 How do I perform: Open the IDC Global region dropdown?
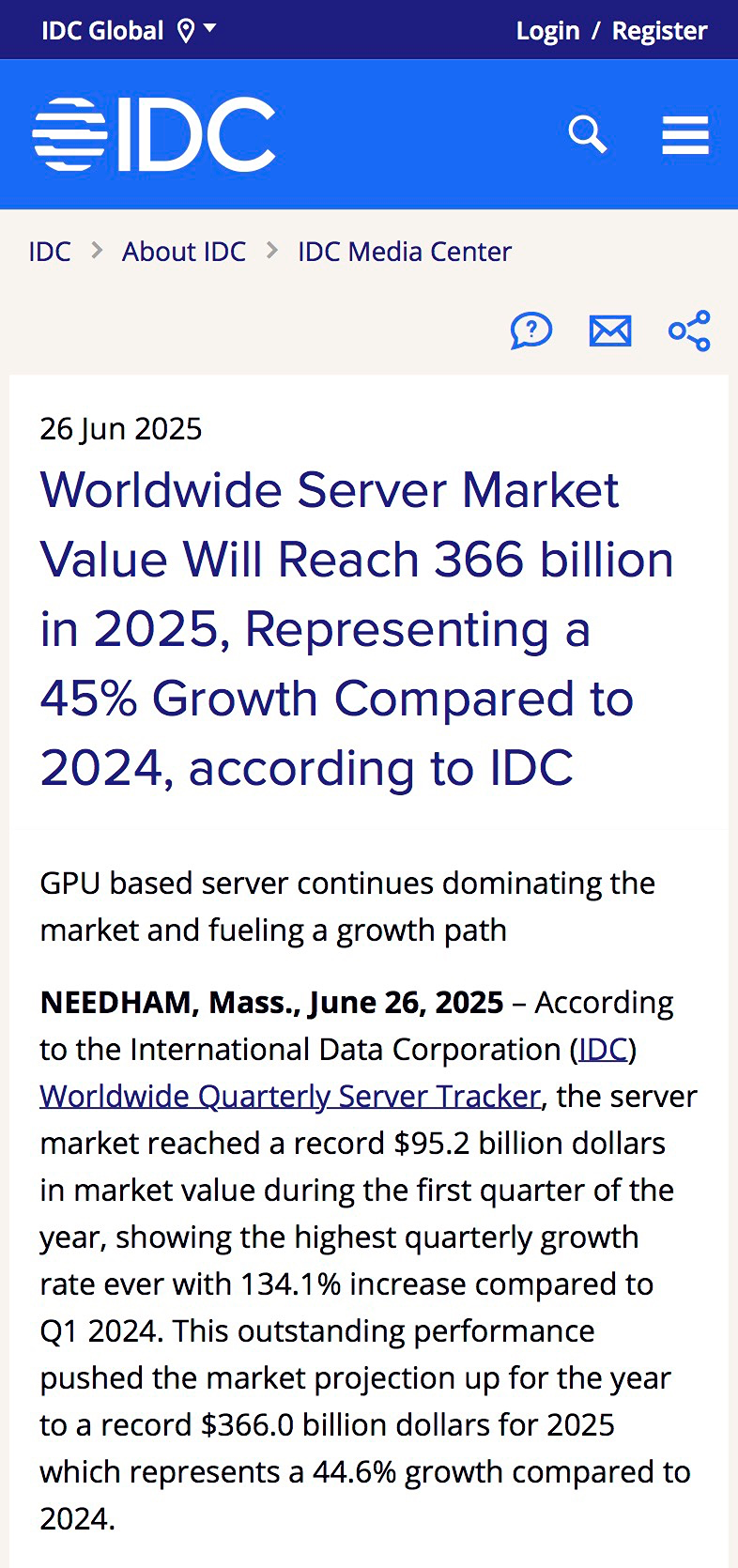tap(129, 30)
